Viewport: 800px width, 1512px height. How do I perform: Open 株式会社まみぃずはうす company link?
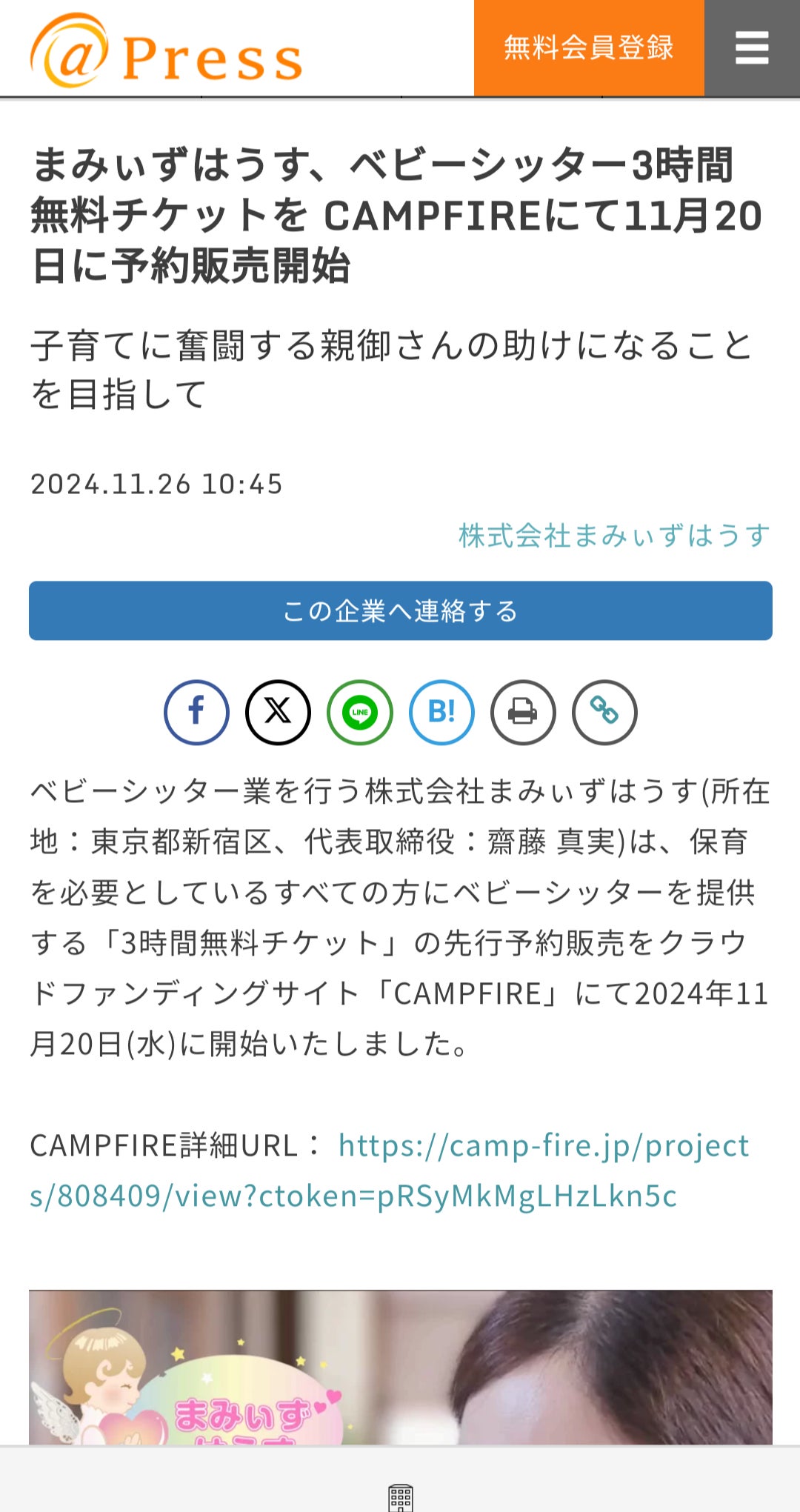[613, 535]
